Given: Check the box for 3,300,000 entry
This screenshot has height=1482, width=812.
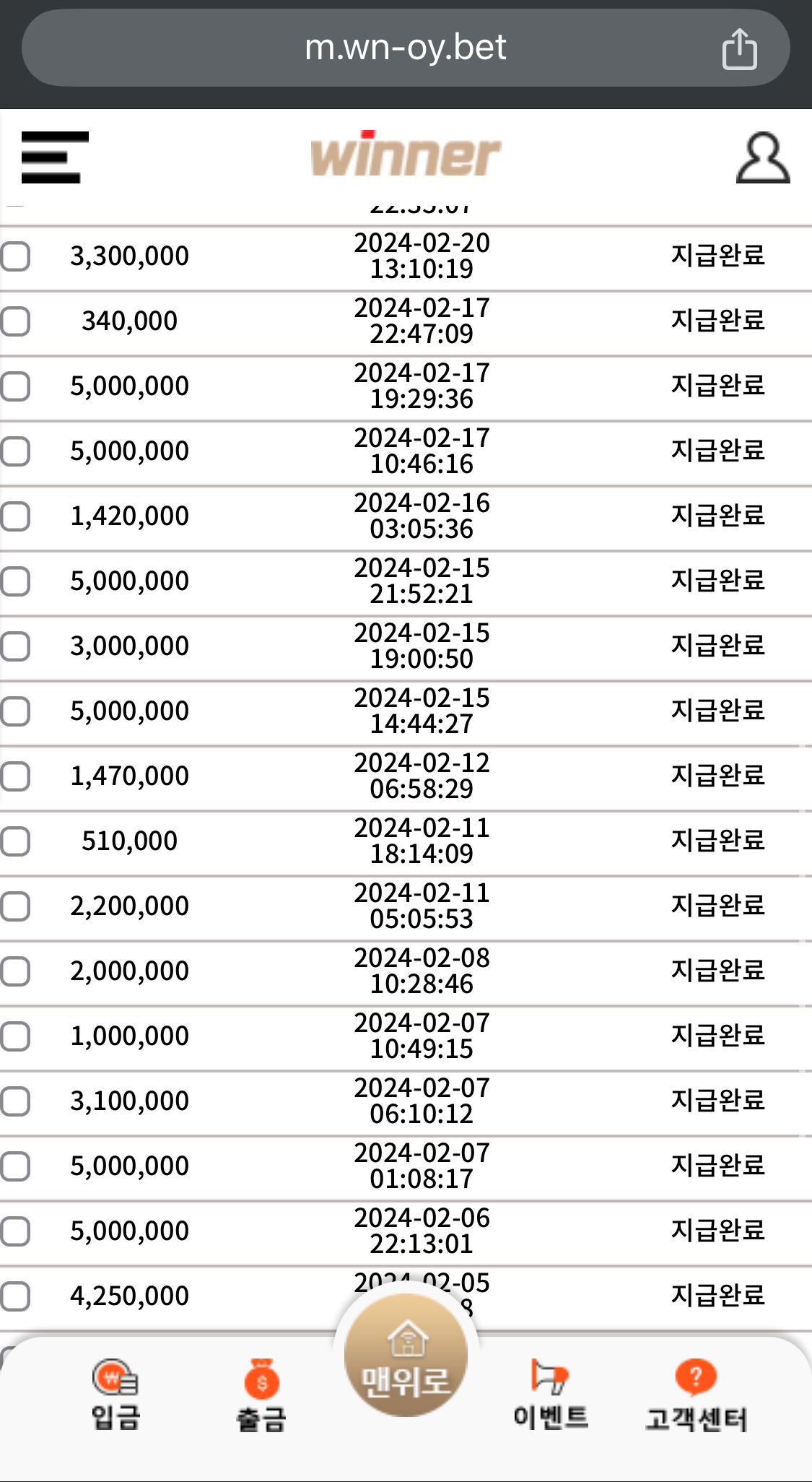Looking at the screenshot, I should [14, 256].
